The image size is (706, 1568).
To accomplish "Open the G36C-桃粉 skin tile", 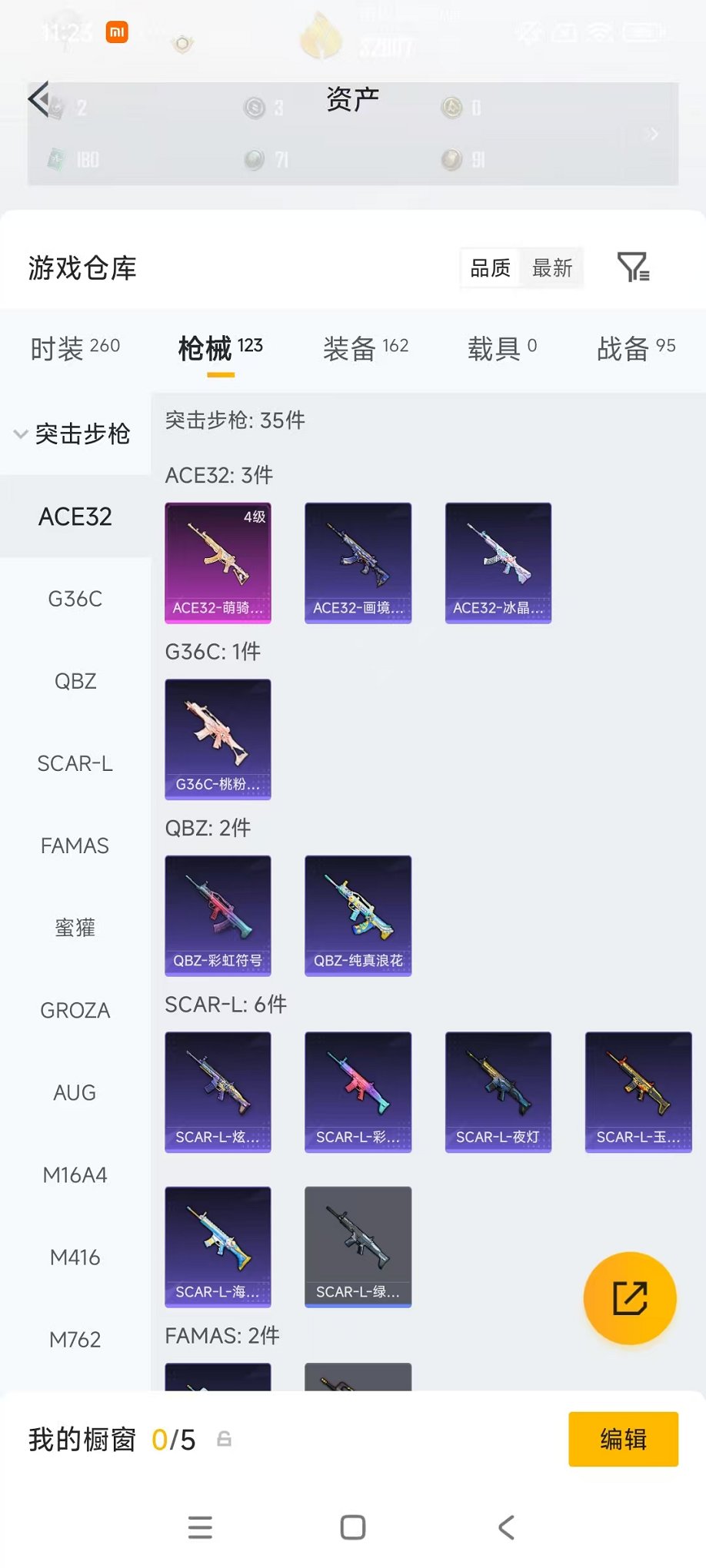I will click(x=218, y=739).
